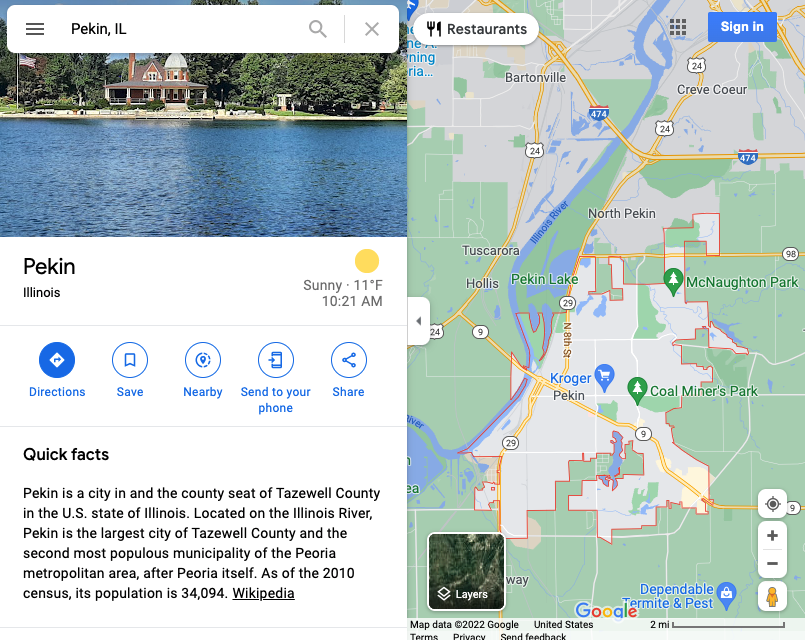Open McNaughton Park map pin
The image size is (805, 640).
(x=675, y=279)
